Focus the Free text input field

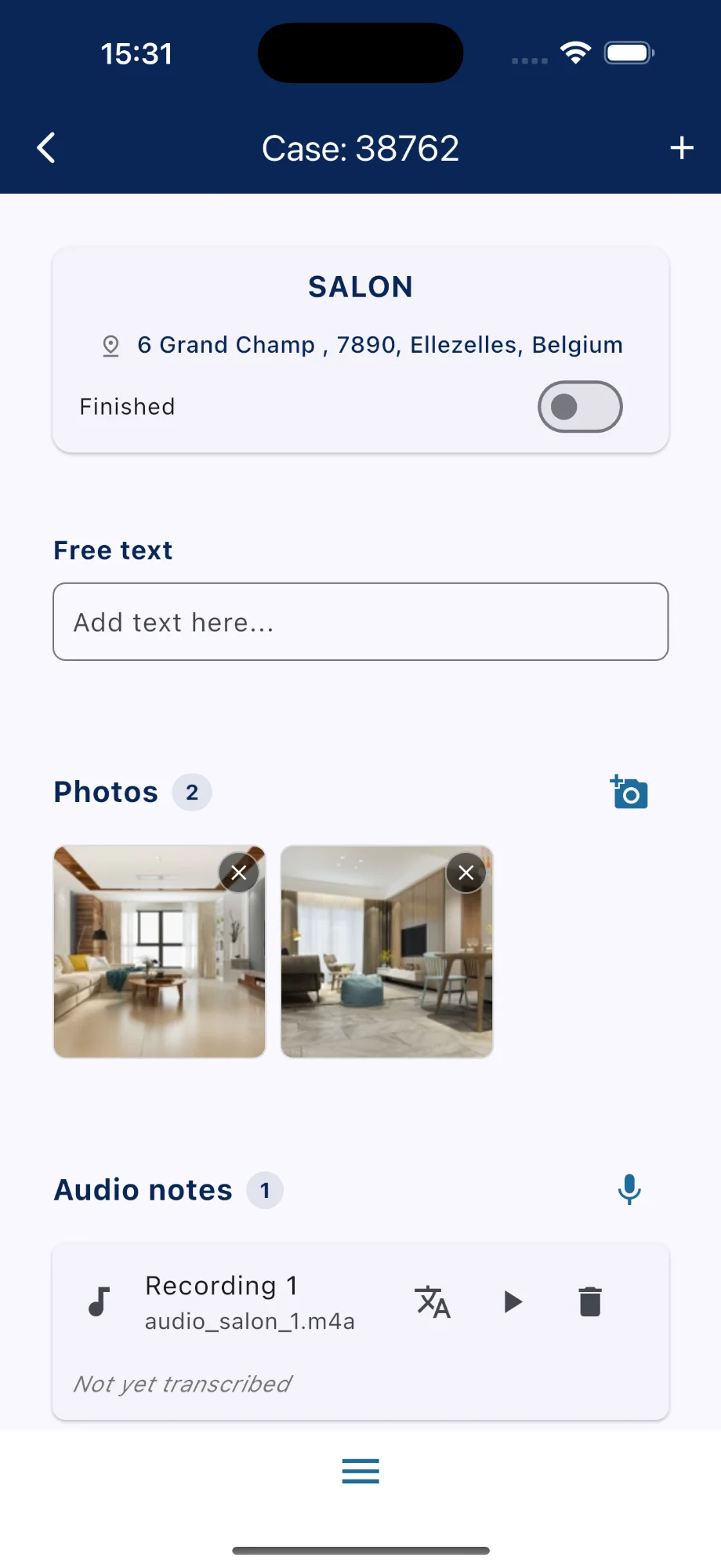coord(360,622)
